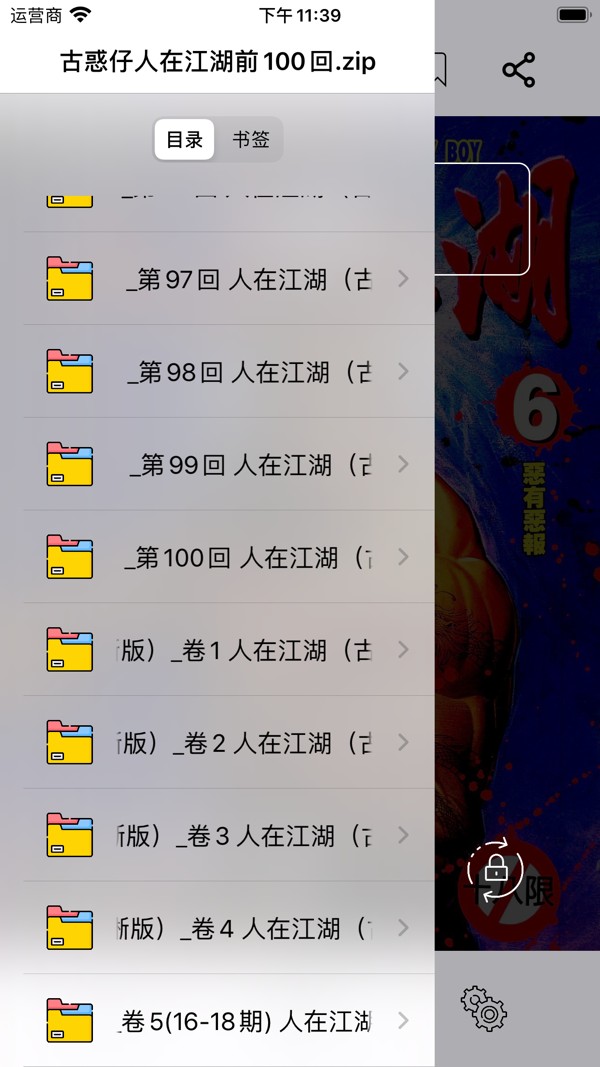Open folder 第99回 人在江湖
This screenshot has height=1067, width=600.
[x=229, y=465]
